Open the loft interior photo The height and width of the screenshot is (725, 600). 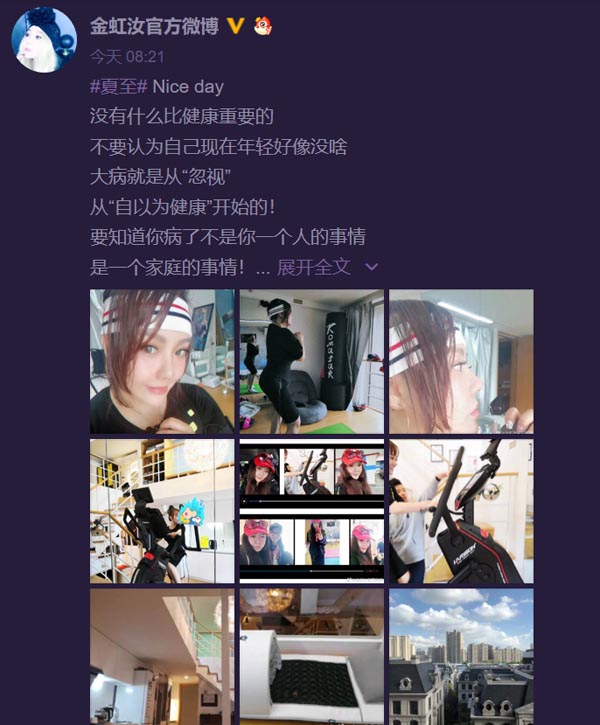(x=162, y=655)
